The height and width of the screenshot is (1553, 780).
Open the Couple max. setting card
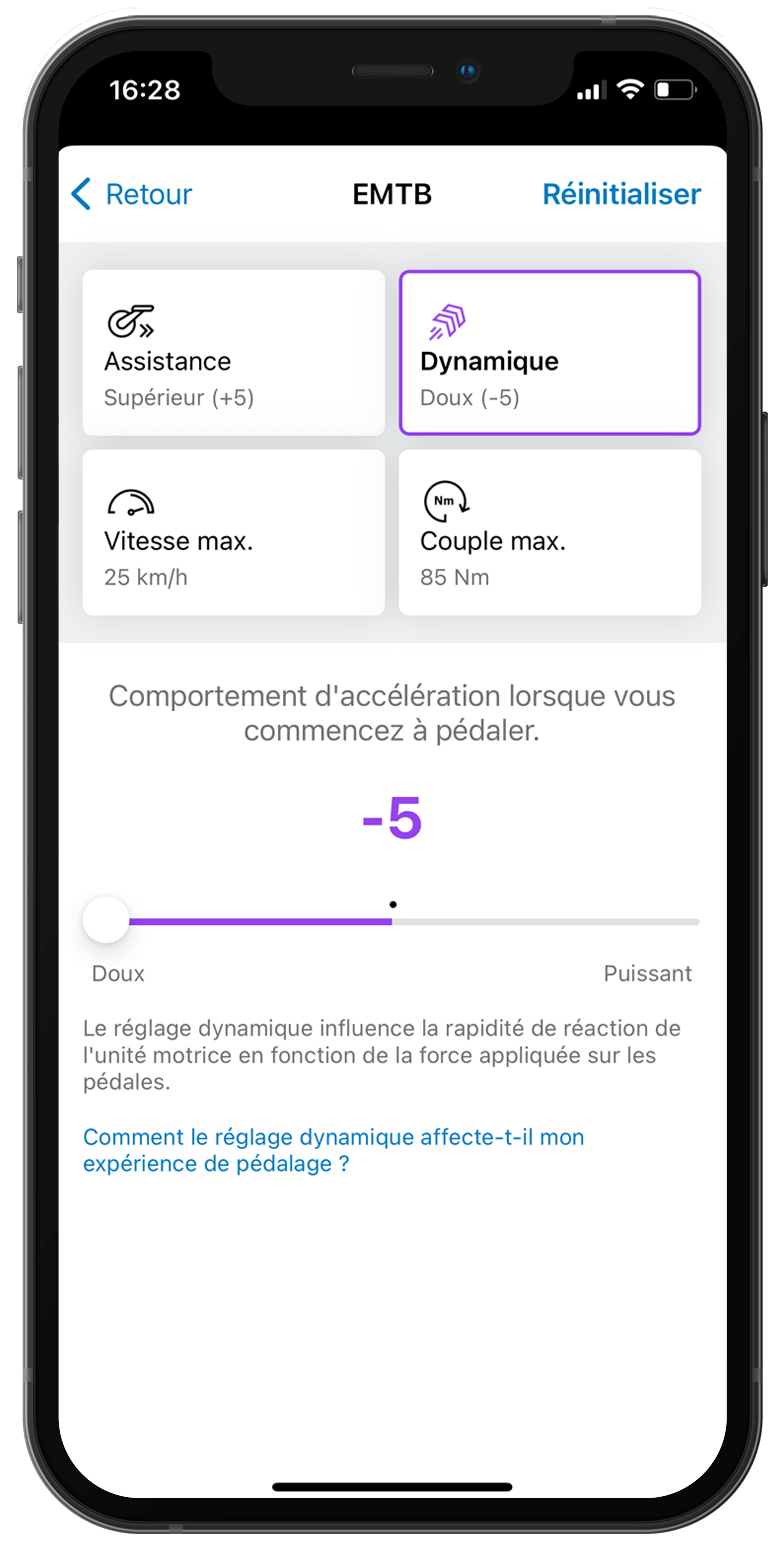(549, 532)
